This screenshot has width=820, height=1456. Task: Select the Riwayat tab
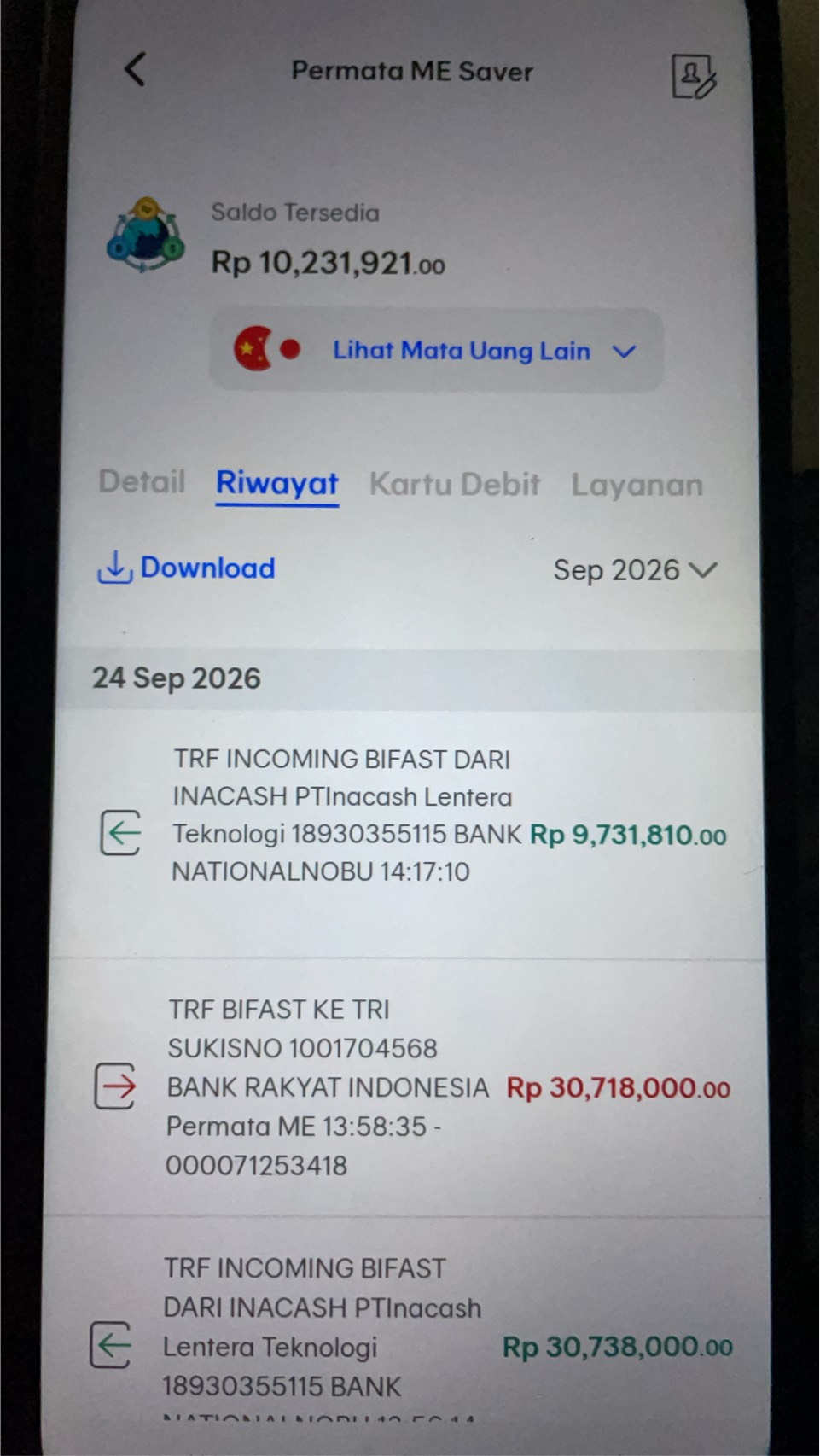click(277, 484)
